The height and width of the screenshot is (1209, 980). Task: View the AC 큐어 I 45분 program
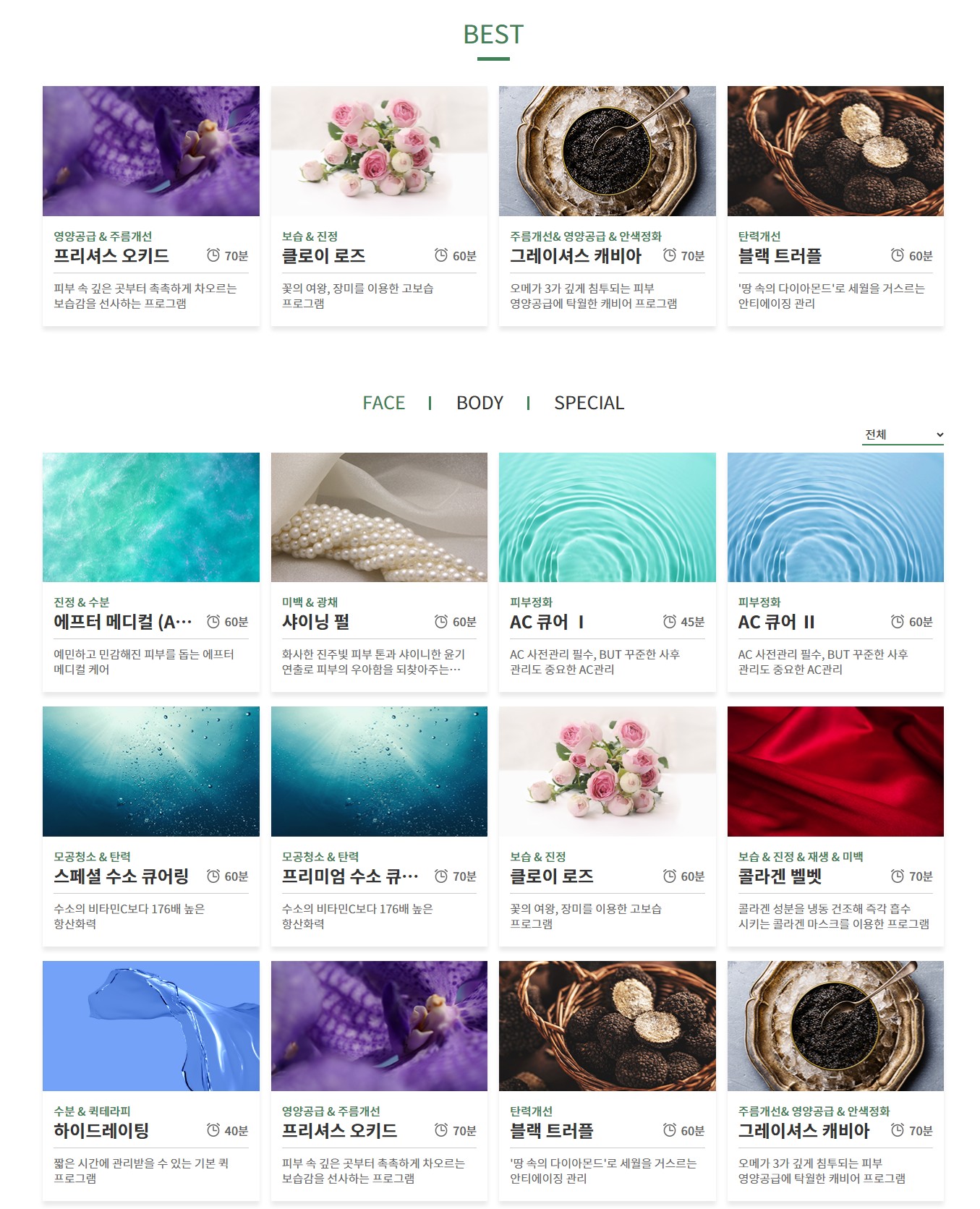click(607, 571)
